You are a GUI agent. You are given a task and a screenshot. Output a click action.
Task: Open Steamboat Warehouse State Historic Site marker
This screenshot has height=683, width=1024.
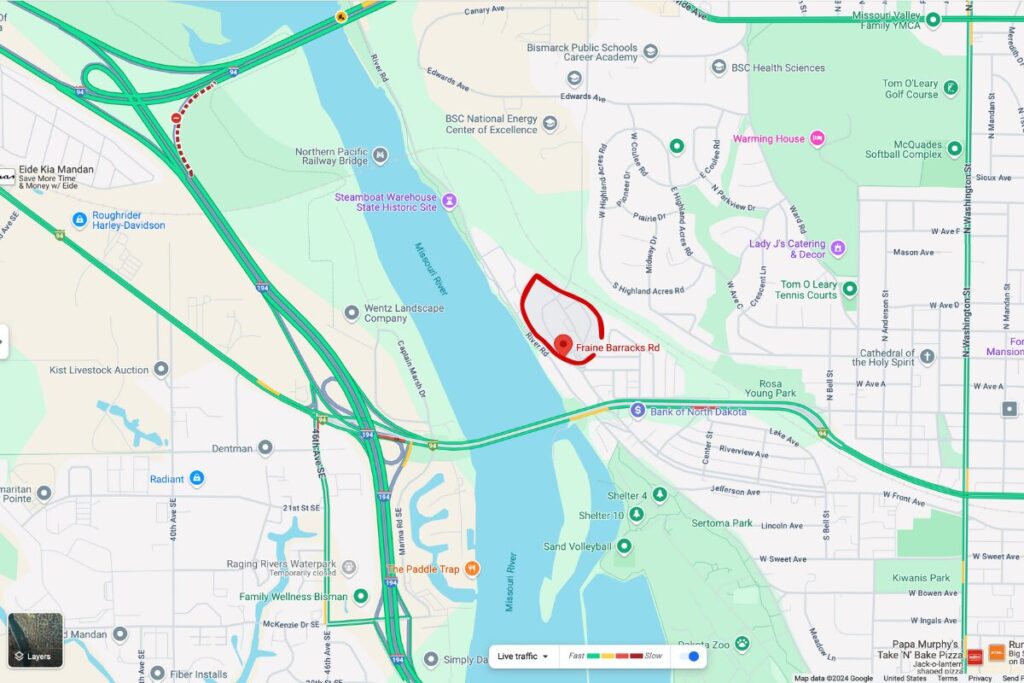pos(449,202)
